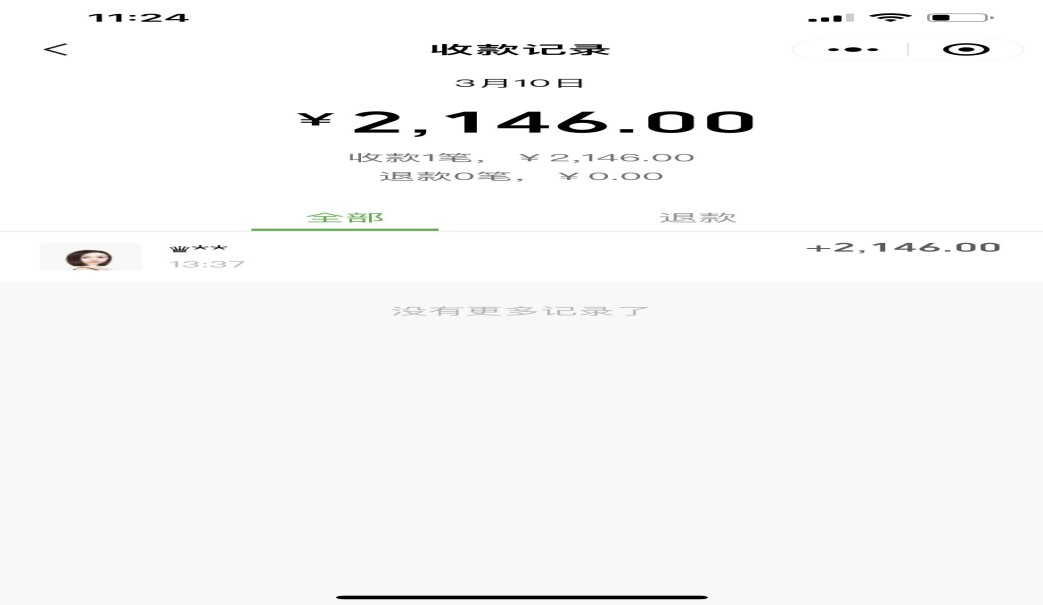1043x605 pixels.
Task: Go back from 收款记录 page
Action: [x=56, y=49]
